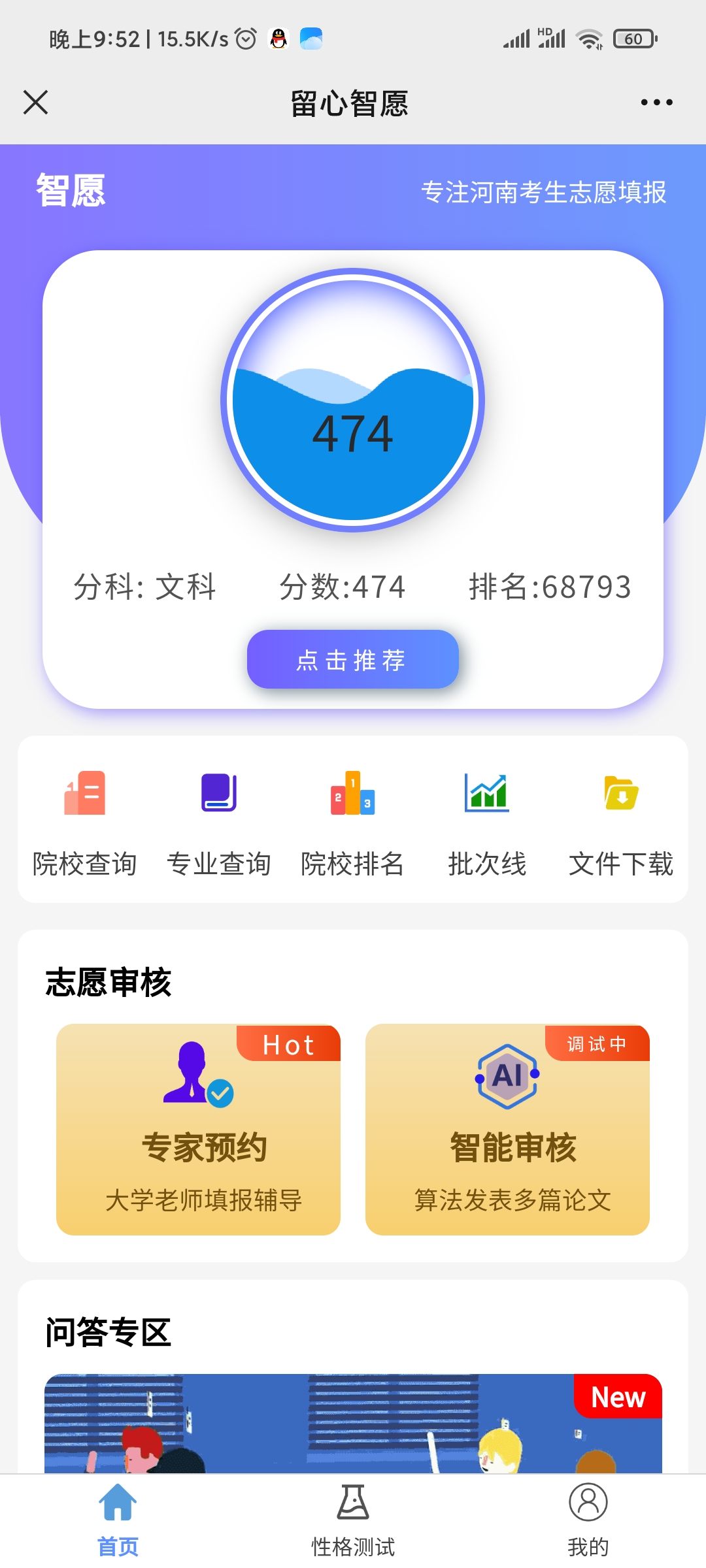Open 专业查询 major search

click(x=219, y=822)
